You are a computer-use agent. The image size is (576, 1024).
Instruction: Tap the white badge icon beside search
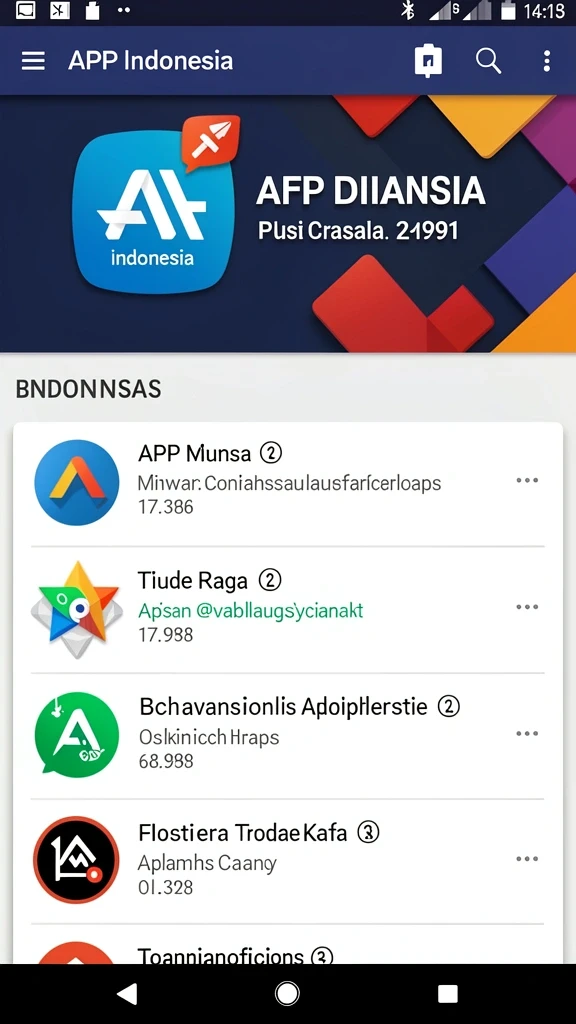click(428, 61)
